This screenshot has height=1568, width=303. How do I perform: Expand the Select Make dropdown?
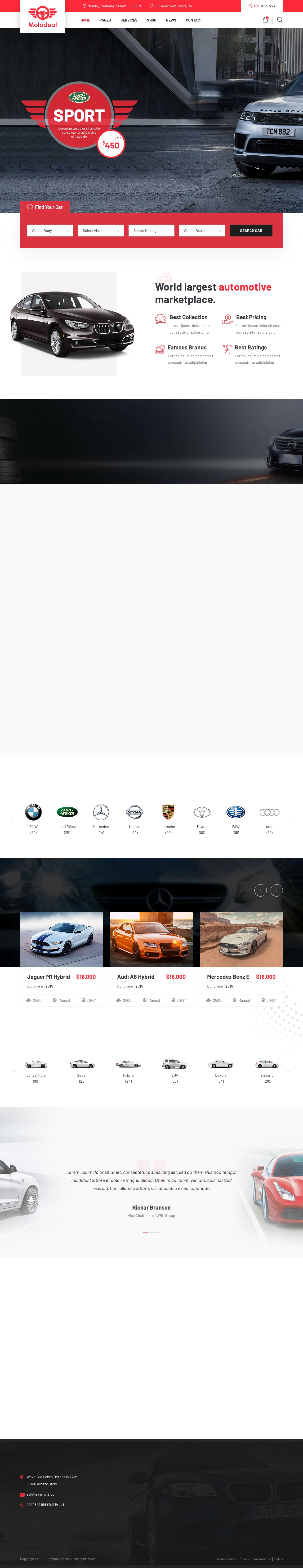[x=101, y=231]
